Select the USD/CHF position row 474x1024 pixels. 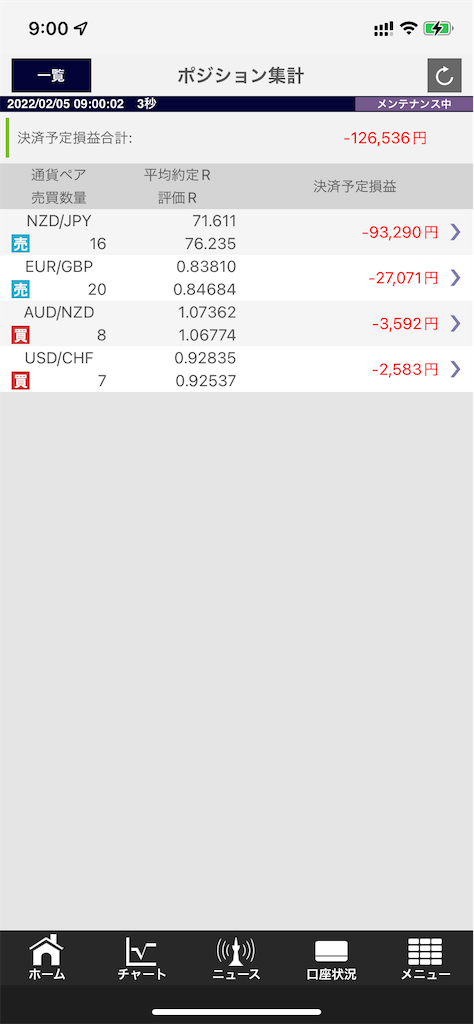click(237, 369)
